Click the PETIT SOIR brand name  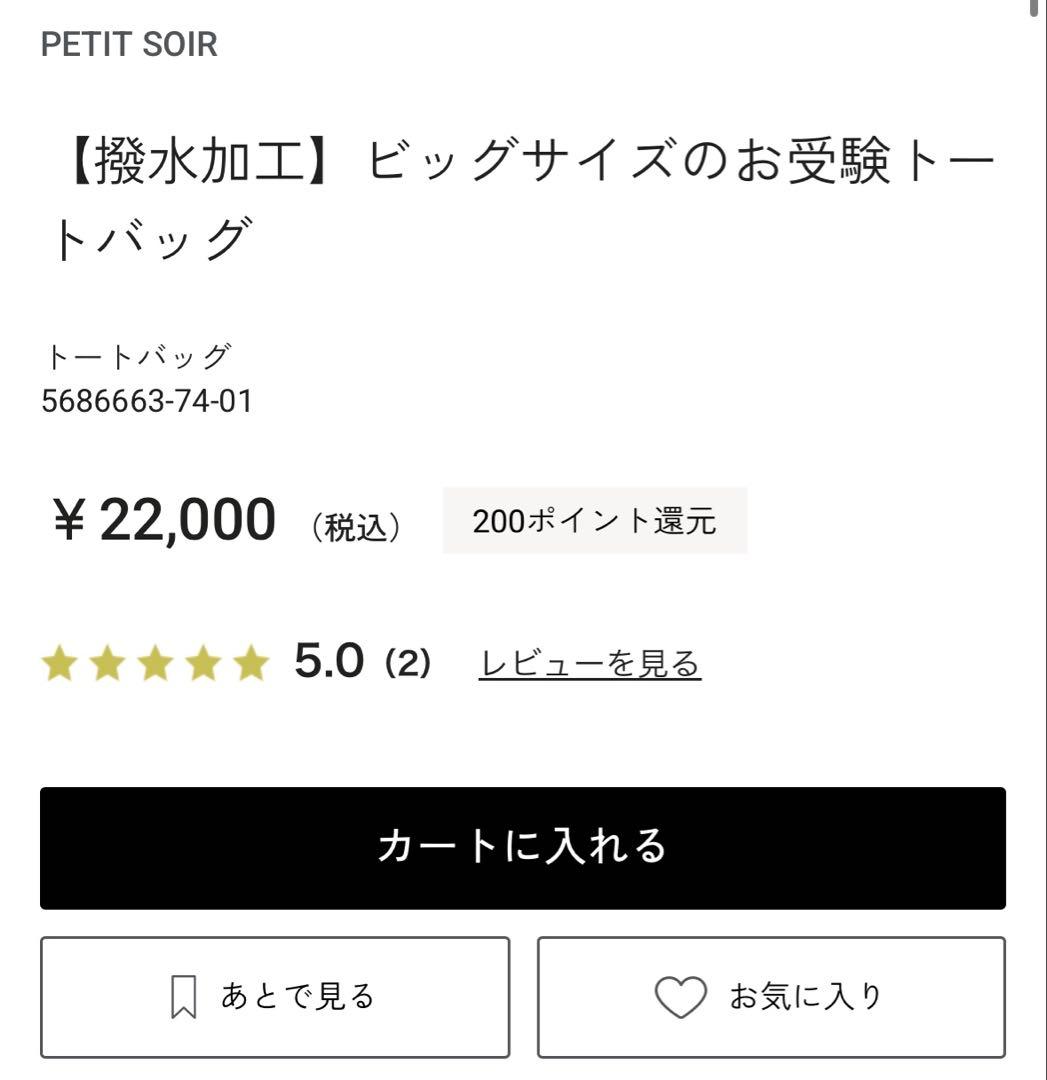click(127, 44)
